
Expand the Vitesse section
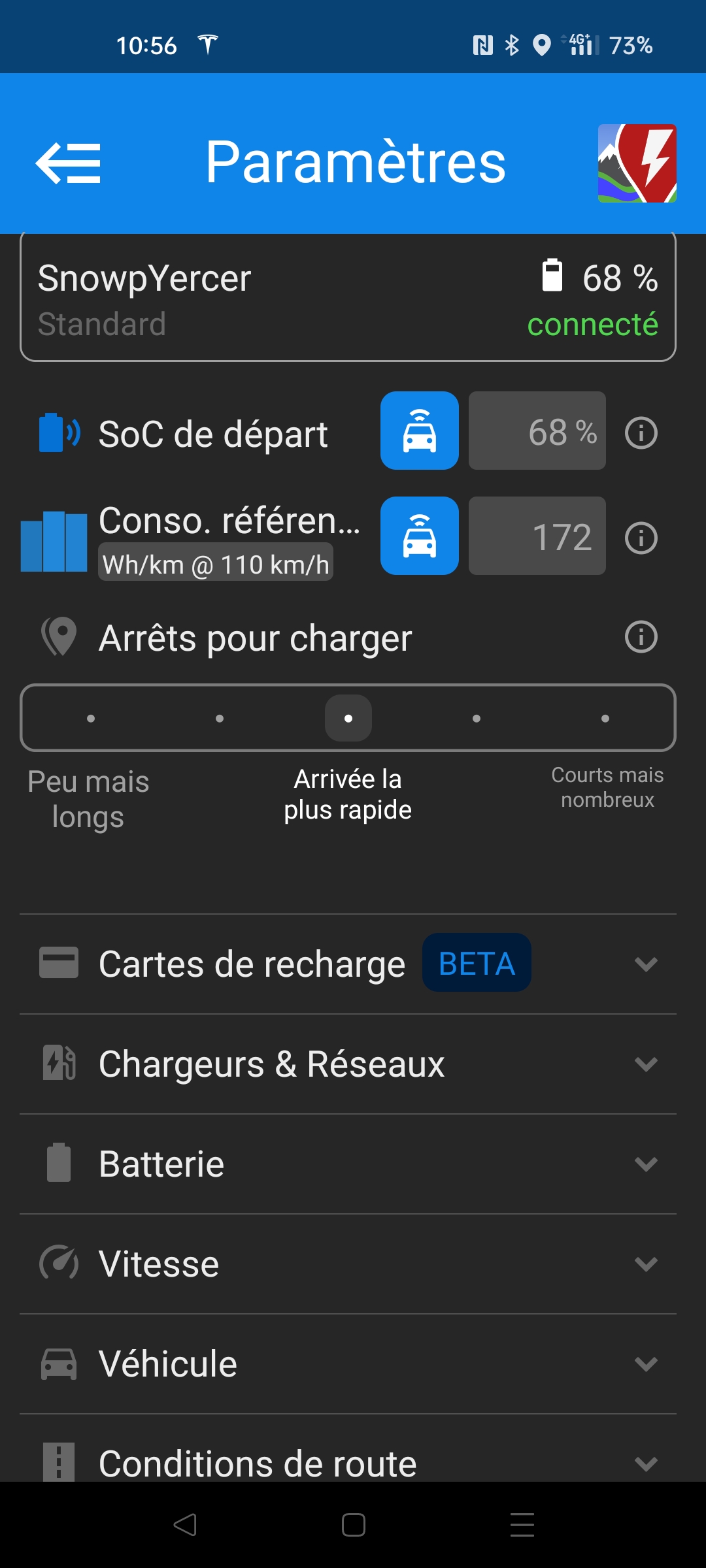348,1264
